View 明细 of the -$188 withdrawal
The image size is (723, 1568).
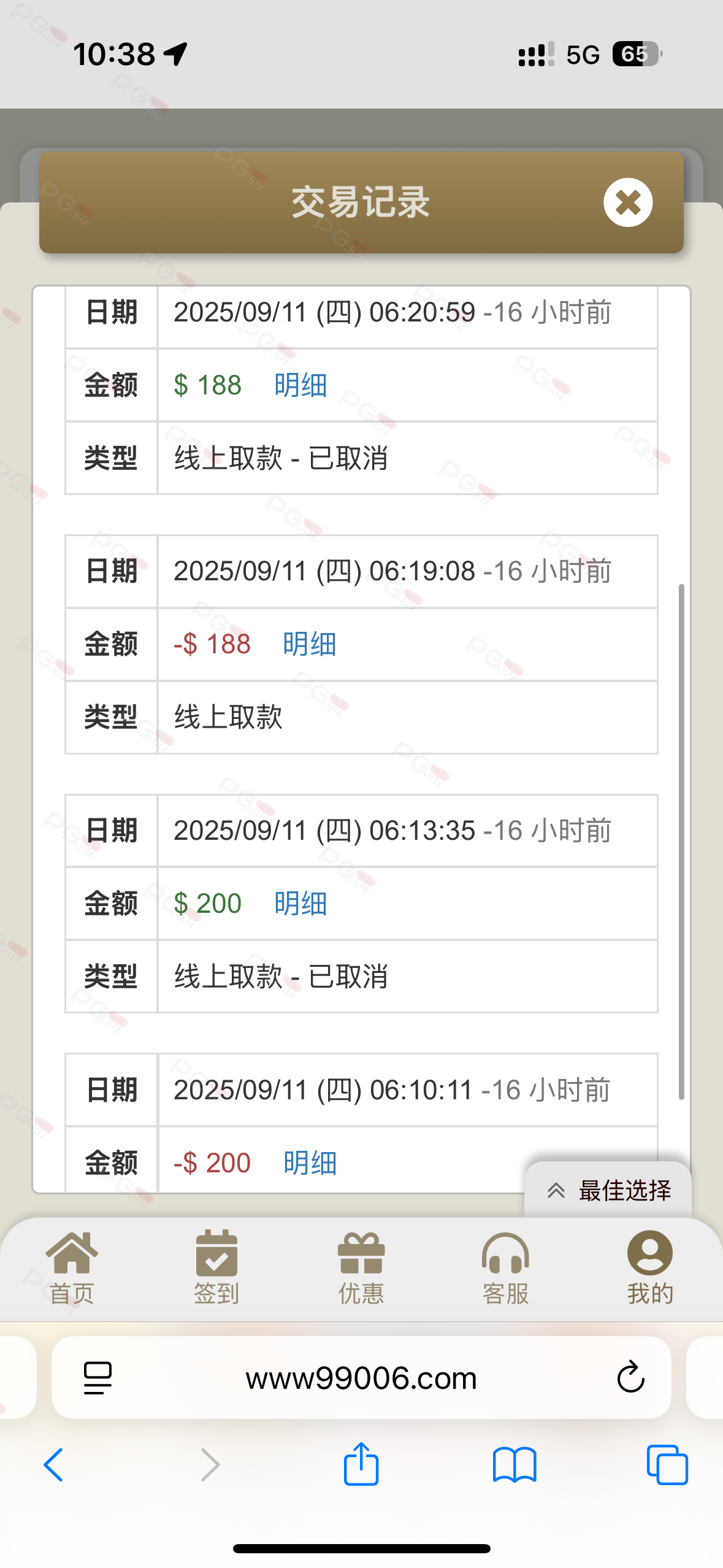click(309, 645)
